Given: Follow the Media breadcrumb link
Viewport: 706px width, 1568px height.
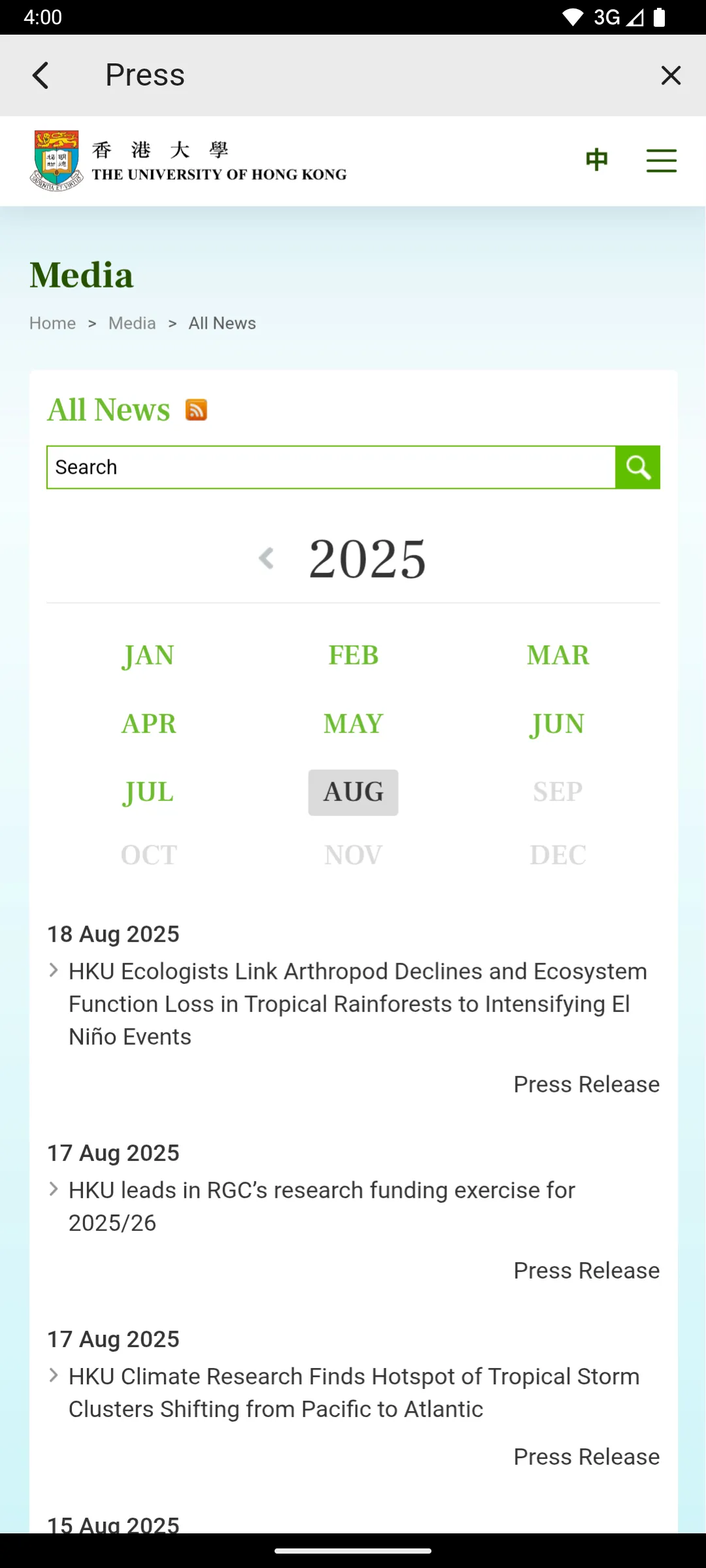Looking at the screenshot, I should pyautogui.click(x=132, y=323).
